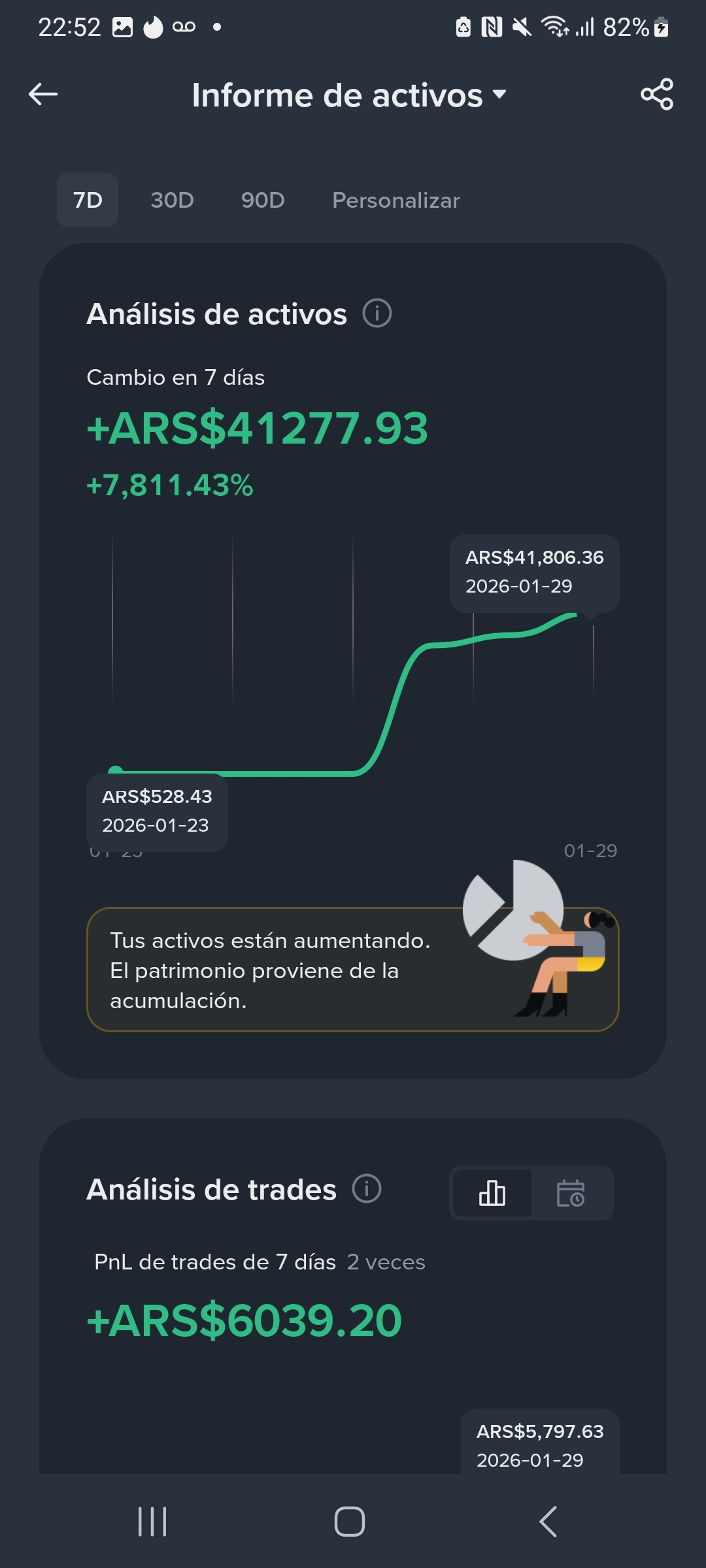Show info about Análisis de trades
Image resolution: width=706 pixels, height=1568 pixels.
(x=367, y=1188)
